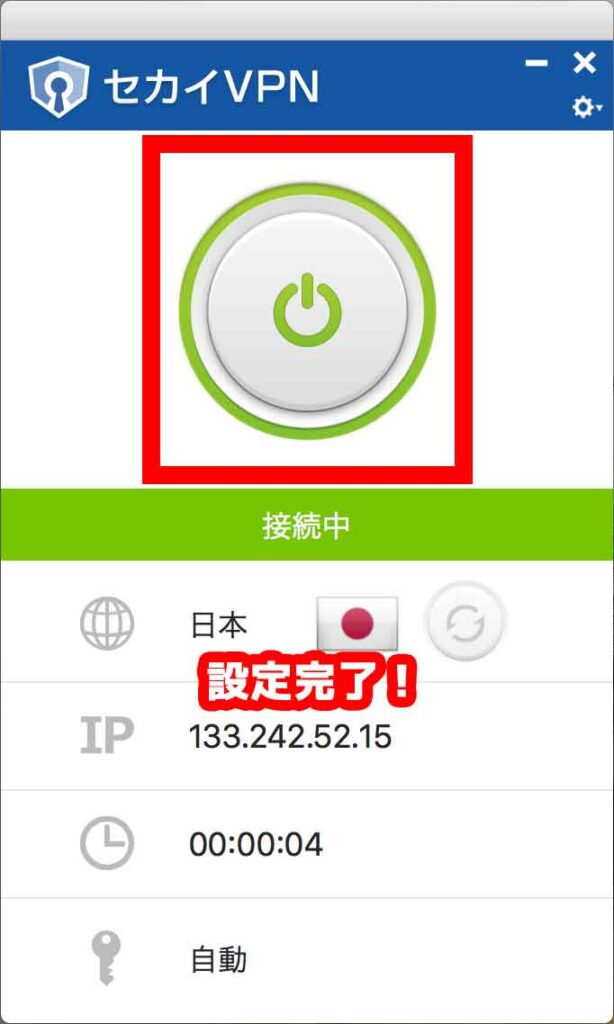Tap the power button to disconnect VPN

coord(308,311)
